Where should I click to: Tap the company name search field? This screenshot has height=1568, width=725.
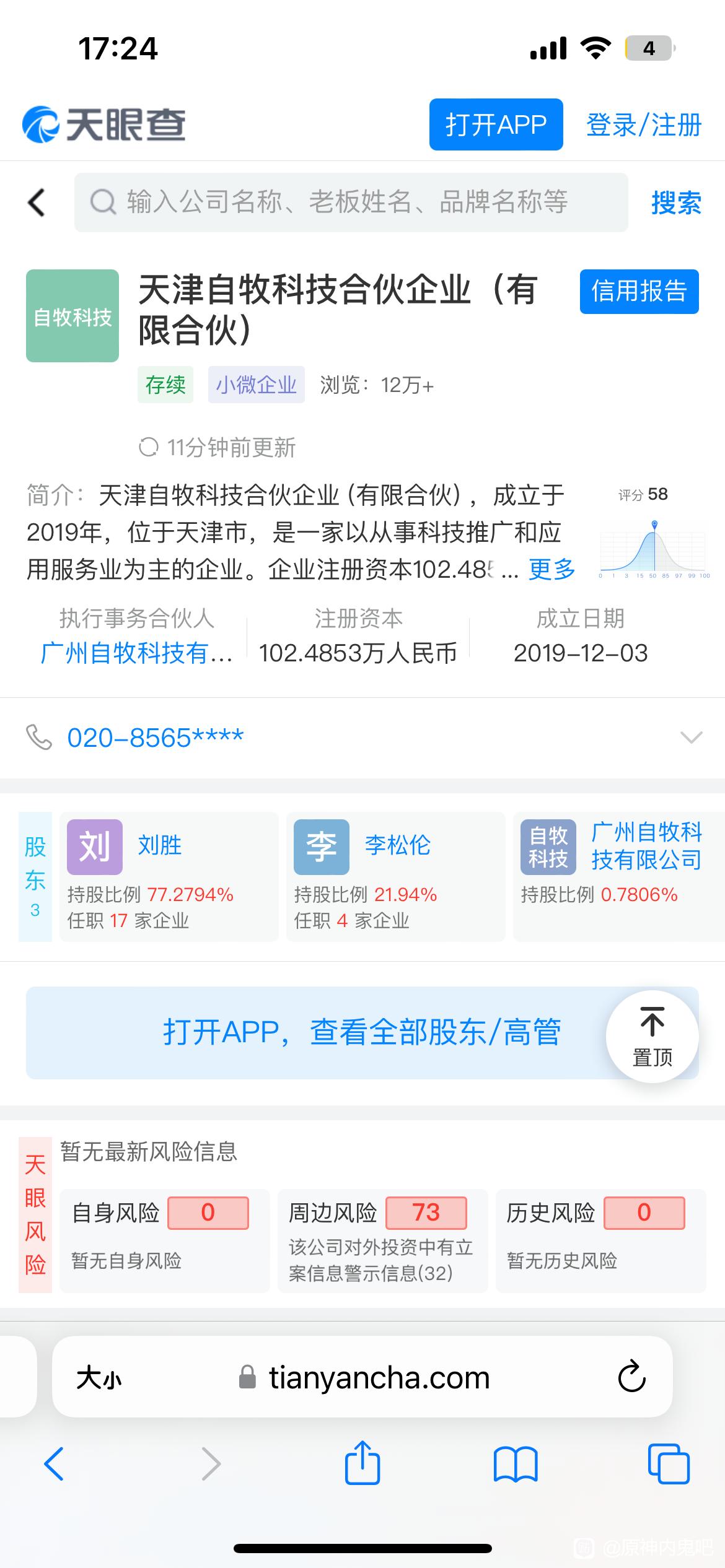pos(351,203)
